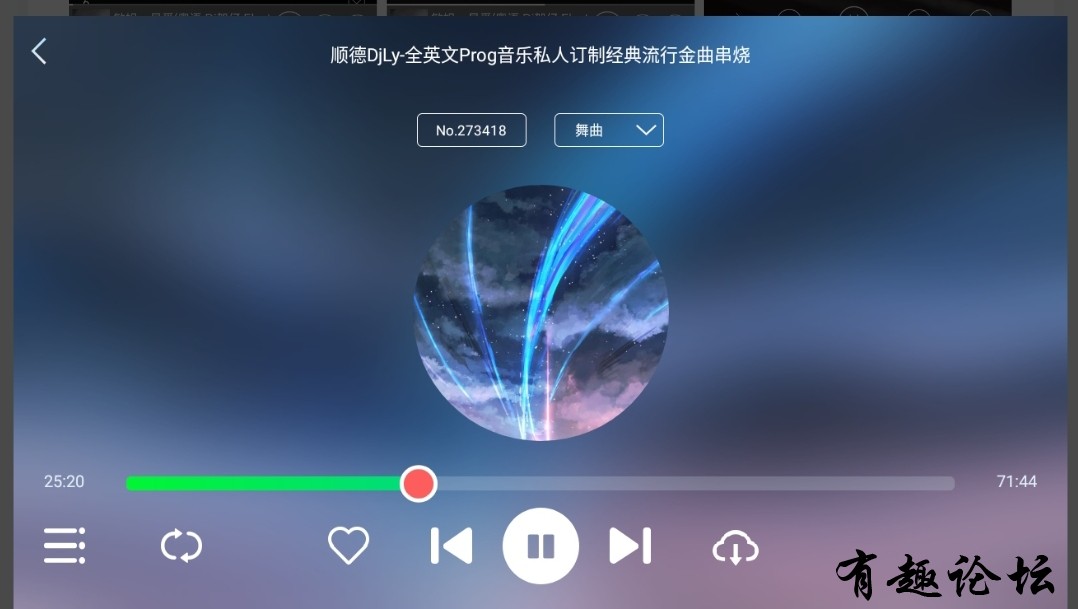This screenshot has height=609, width=1078.
Task: Skip to the previous track
Action: (x=451, y=546)
